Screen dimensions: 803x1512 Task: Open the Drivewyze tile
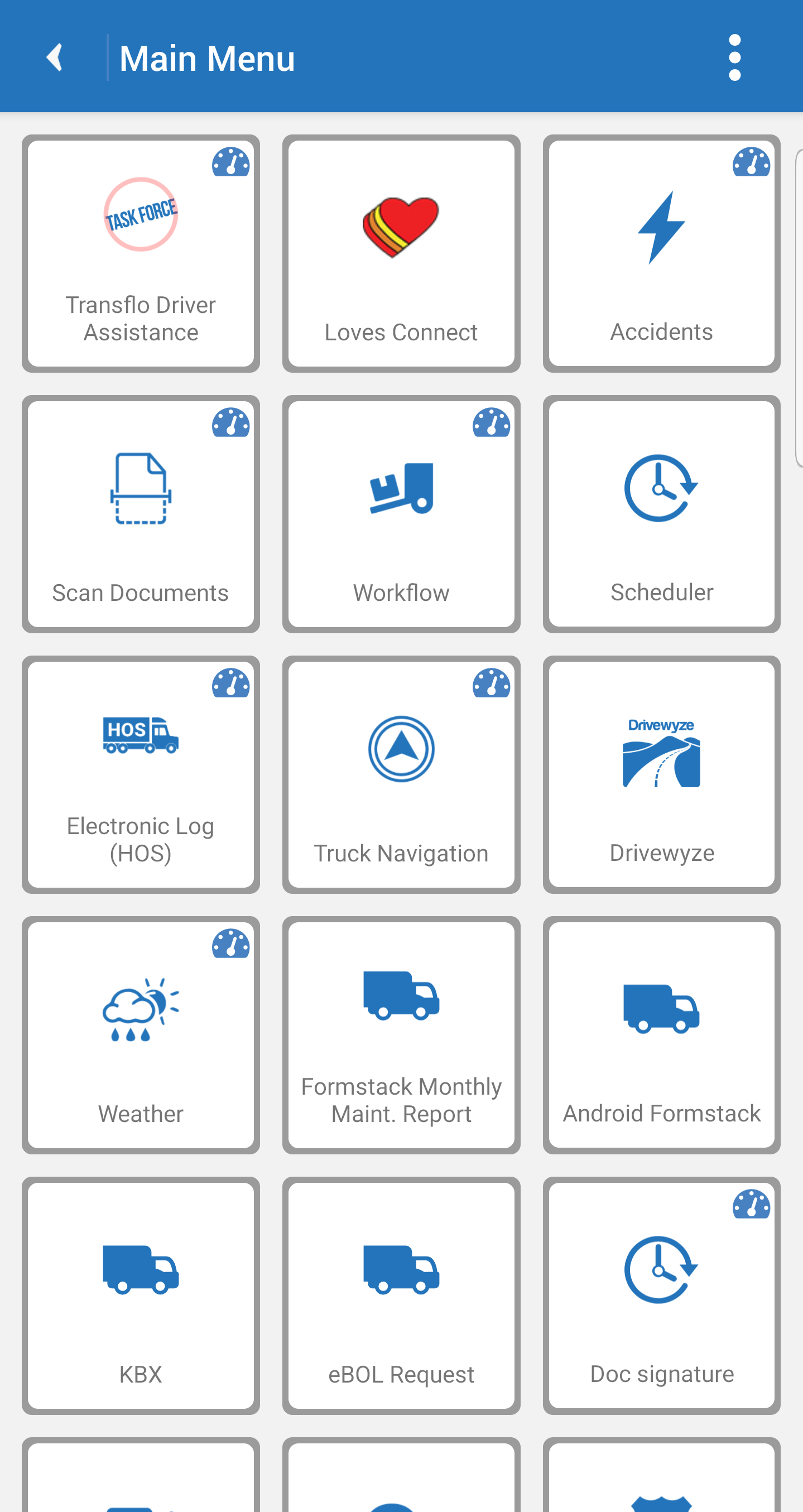[x=661, y=775]
